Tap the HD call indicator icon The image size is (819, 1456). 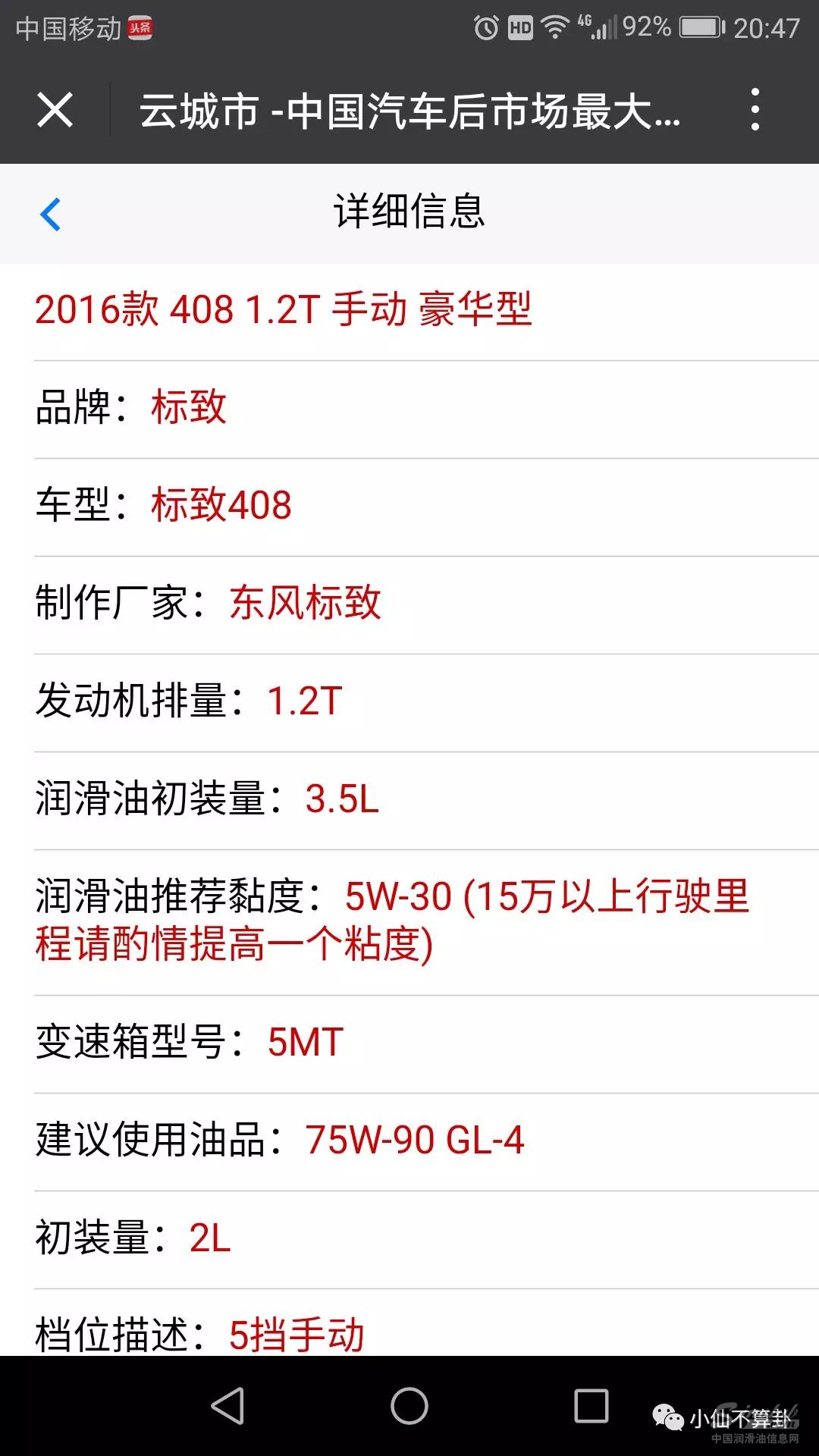[x=521, y=26]
